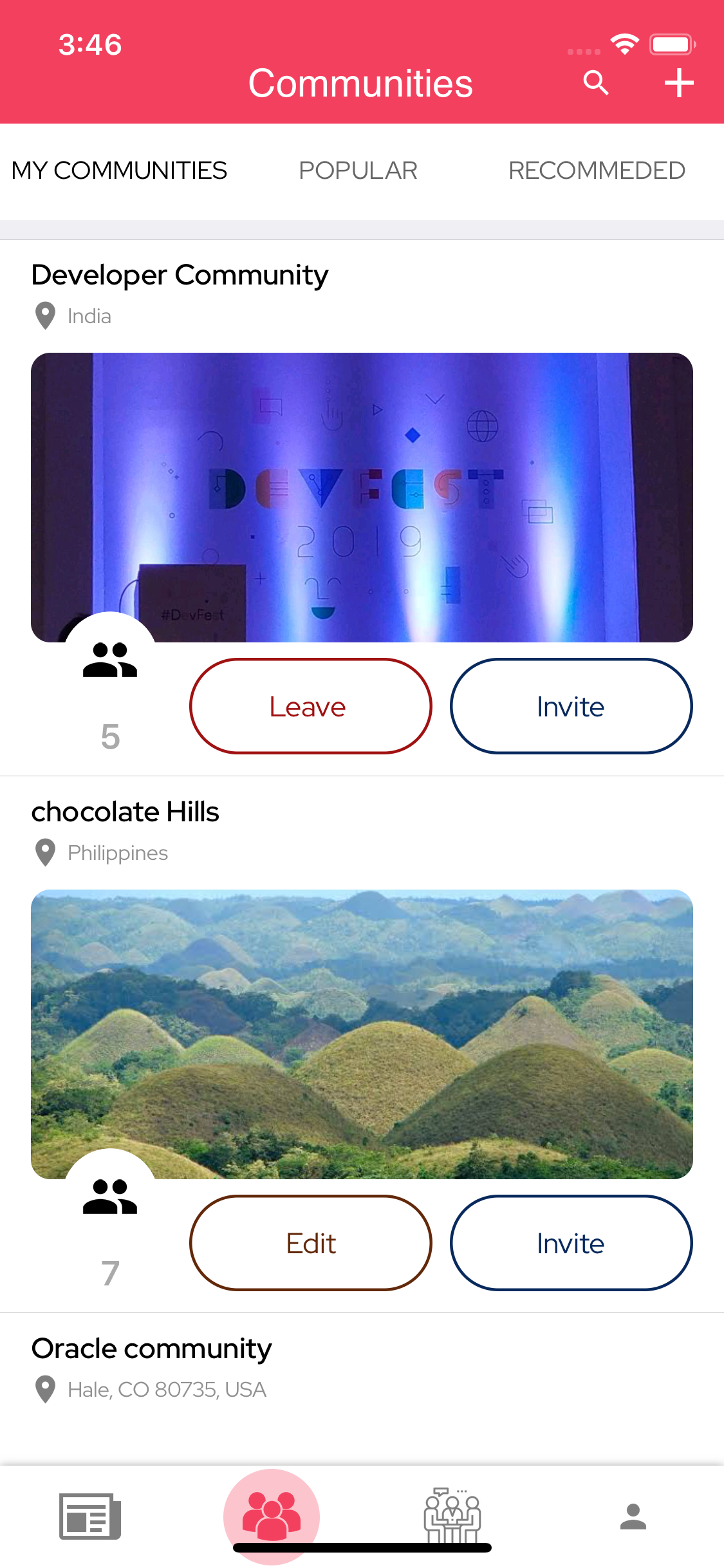This screenshot has height=1568, width=724.
Task: Tap the plus icon to create community
Action: (679, 82)
